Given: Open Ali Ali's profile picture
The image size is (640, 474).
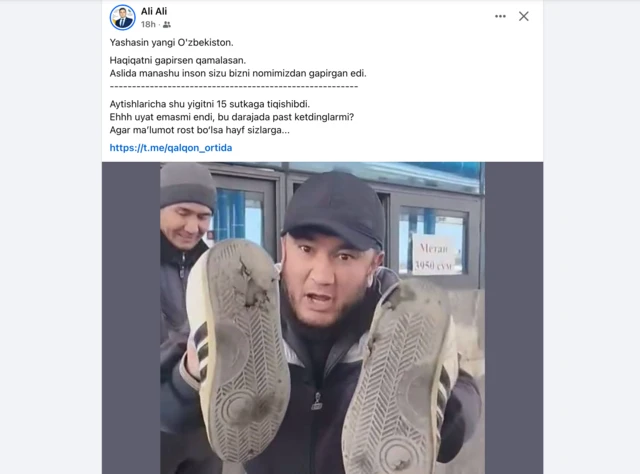Looking at the screenshot, I should coord(122,17).
